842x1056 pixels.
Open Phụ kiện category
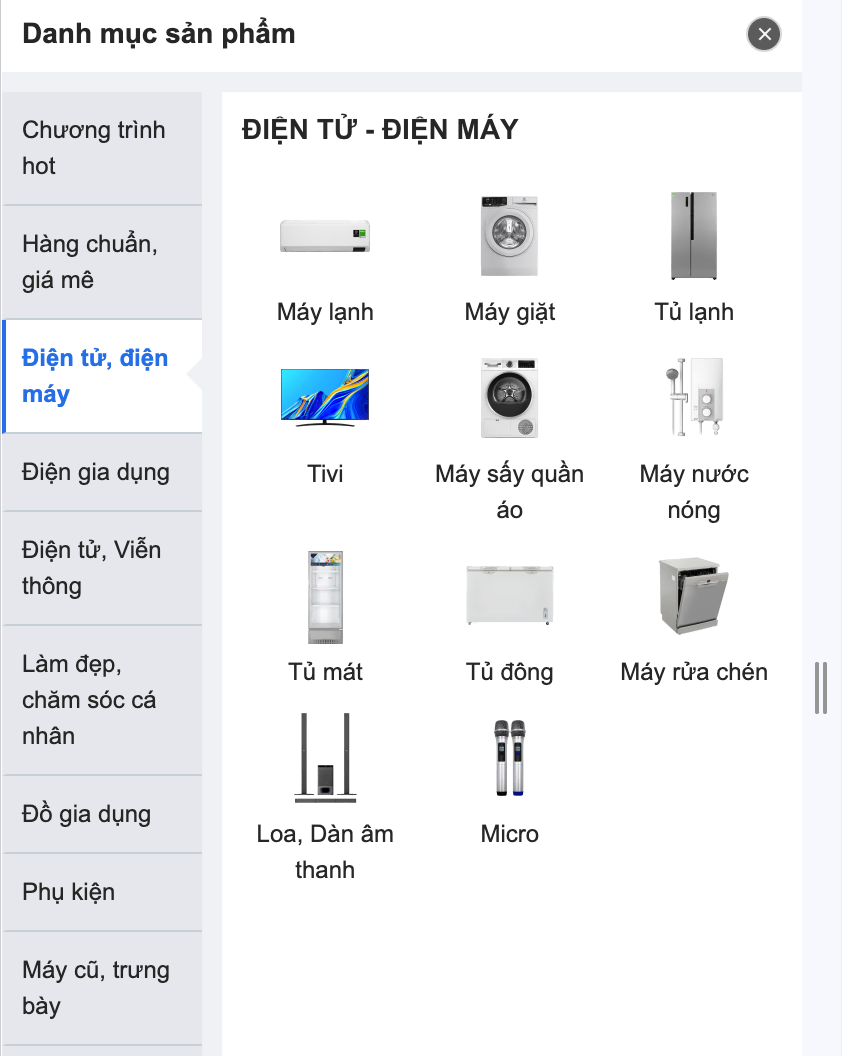click(x=102, y=892)
